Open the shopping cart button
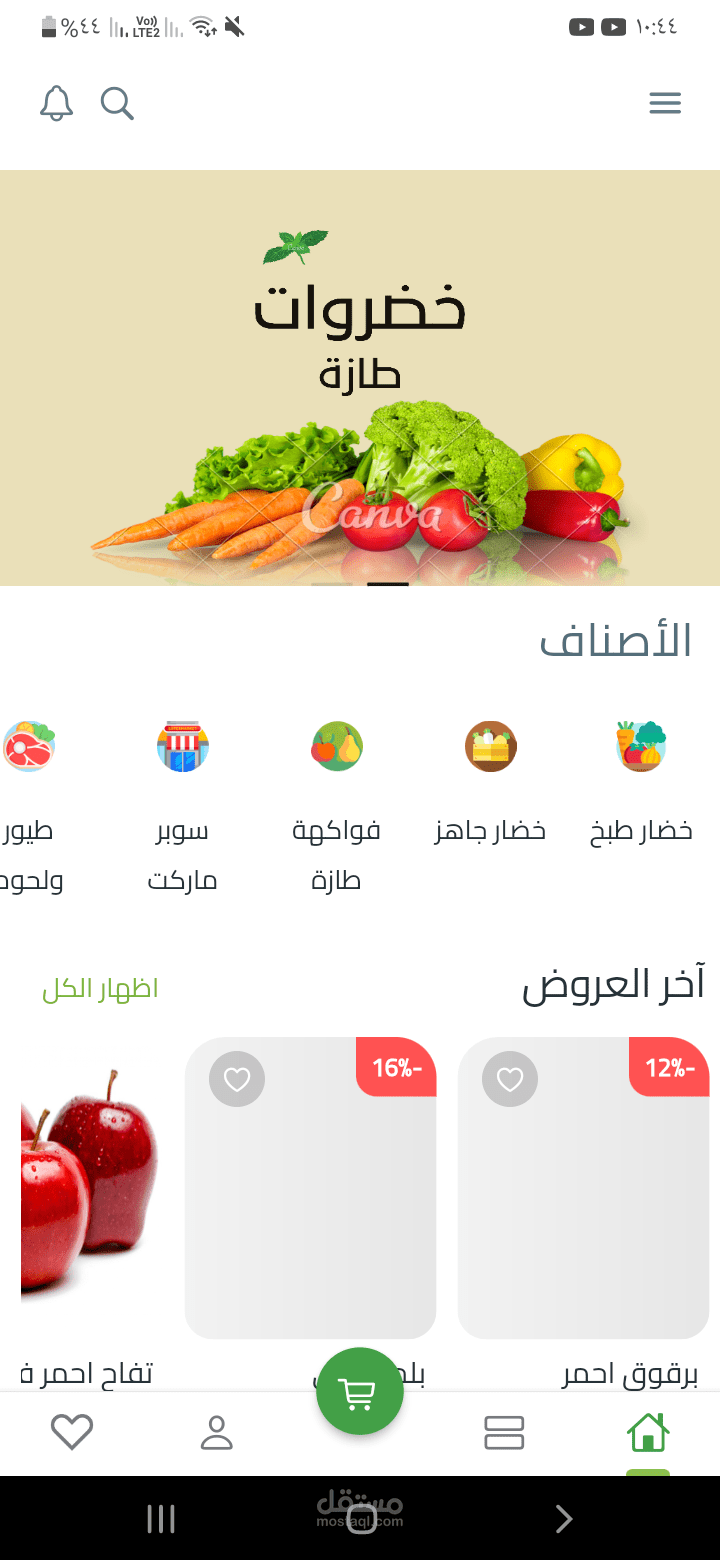Screen dimensions: 720x1560 tap(360, 1391)
